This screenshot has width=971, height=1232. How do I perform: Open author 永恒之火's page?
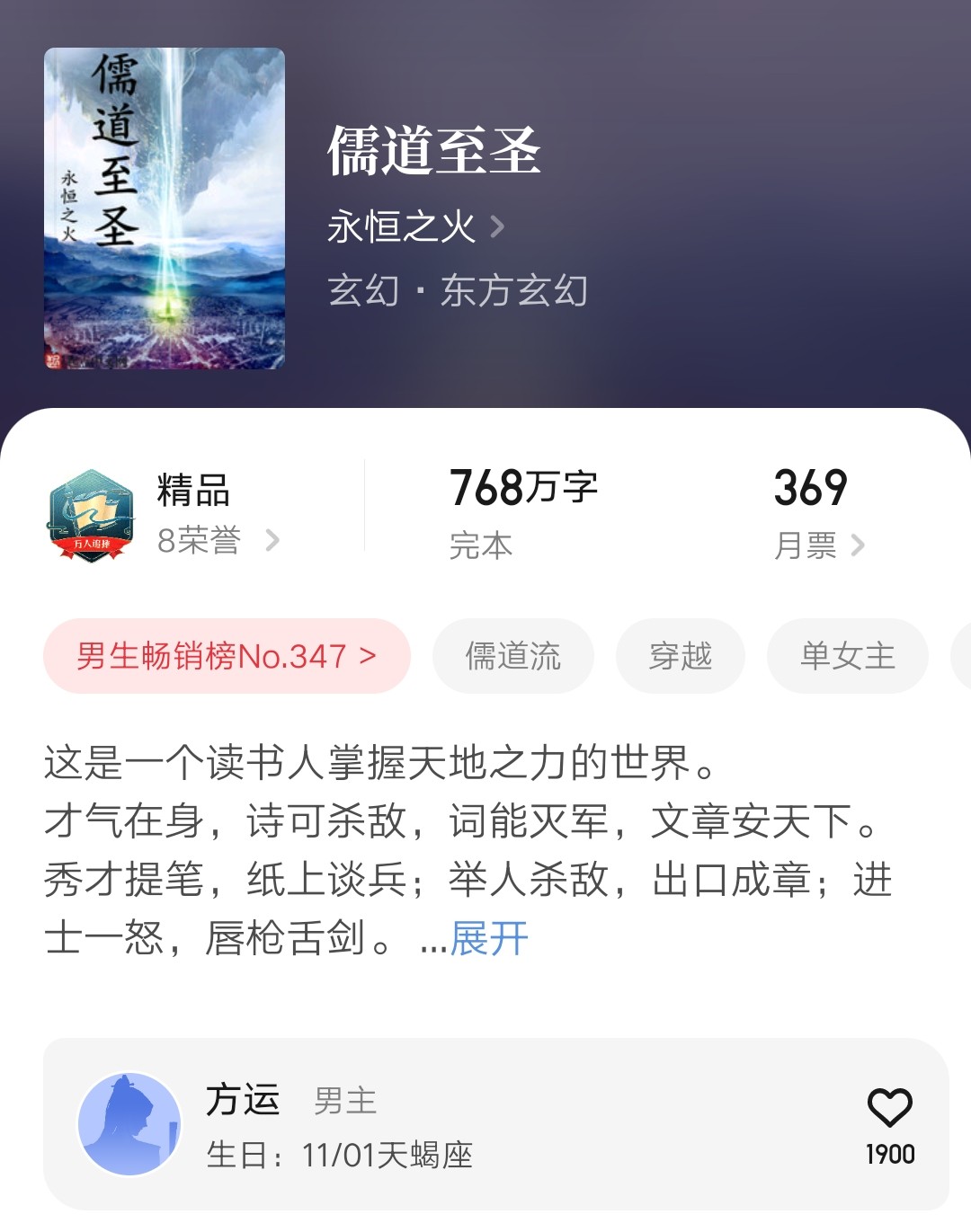(414, 227)
